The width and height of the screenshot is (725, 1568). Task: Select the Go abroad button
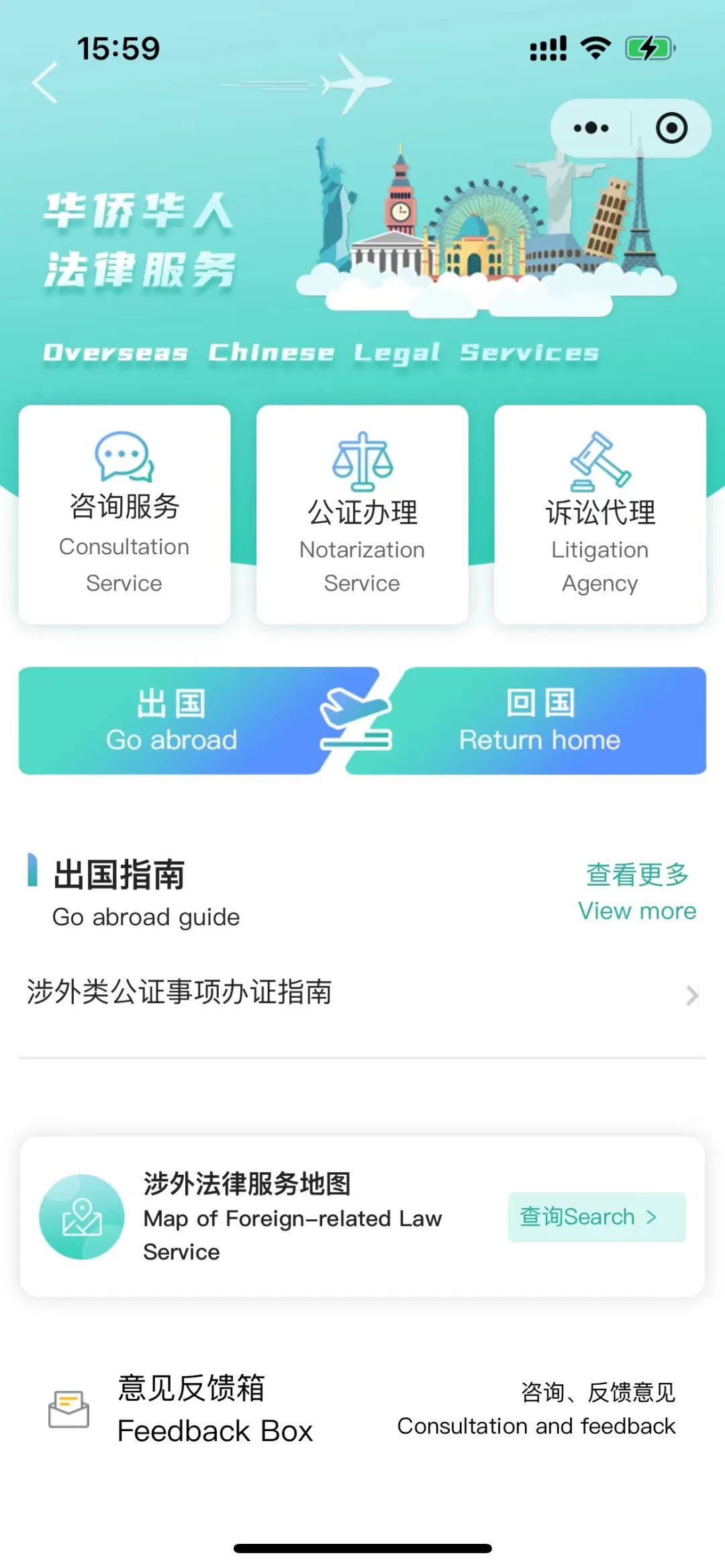pos(172,721)
